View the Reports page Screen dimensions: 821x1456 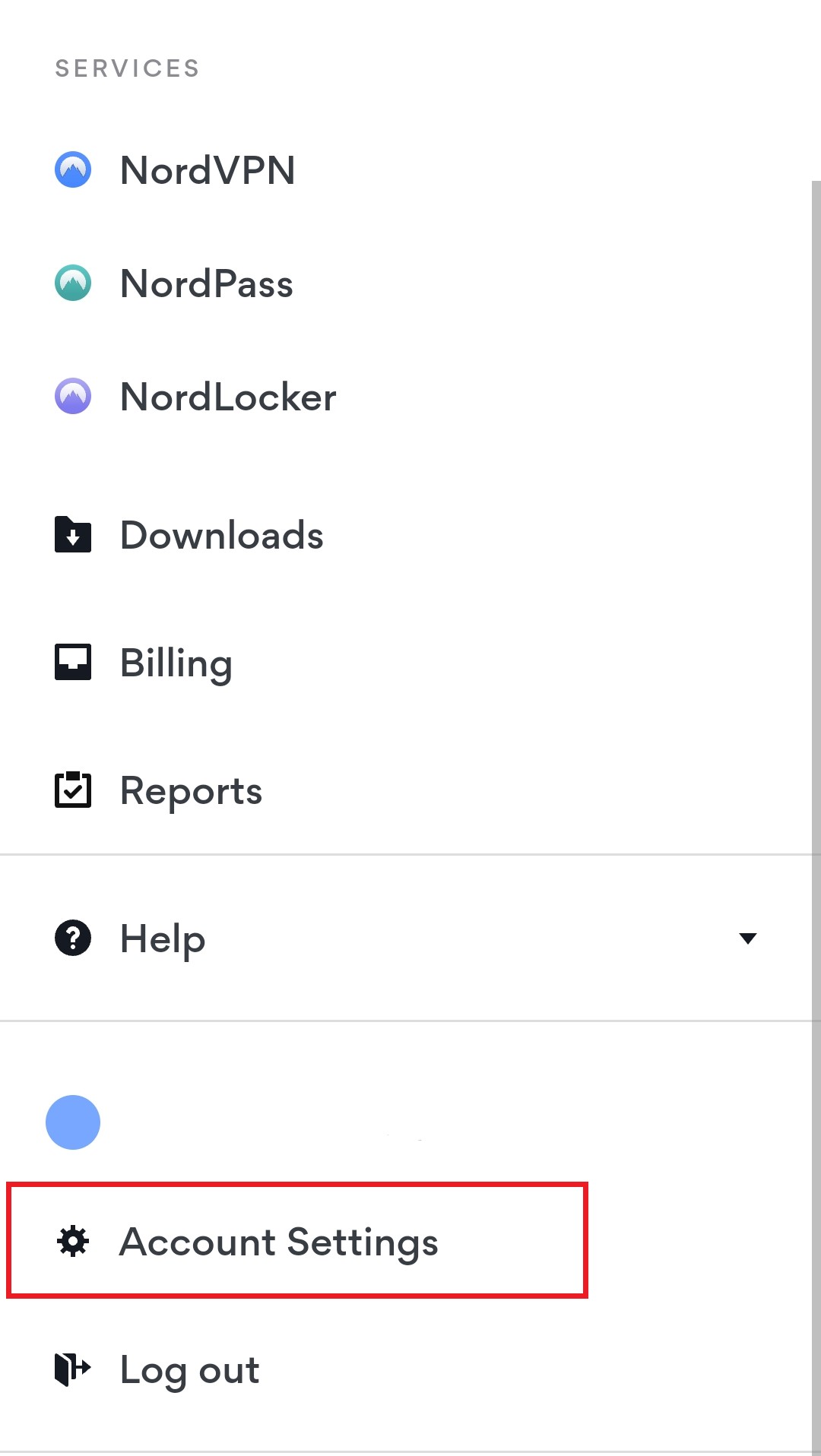190,790
